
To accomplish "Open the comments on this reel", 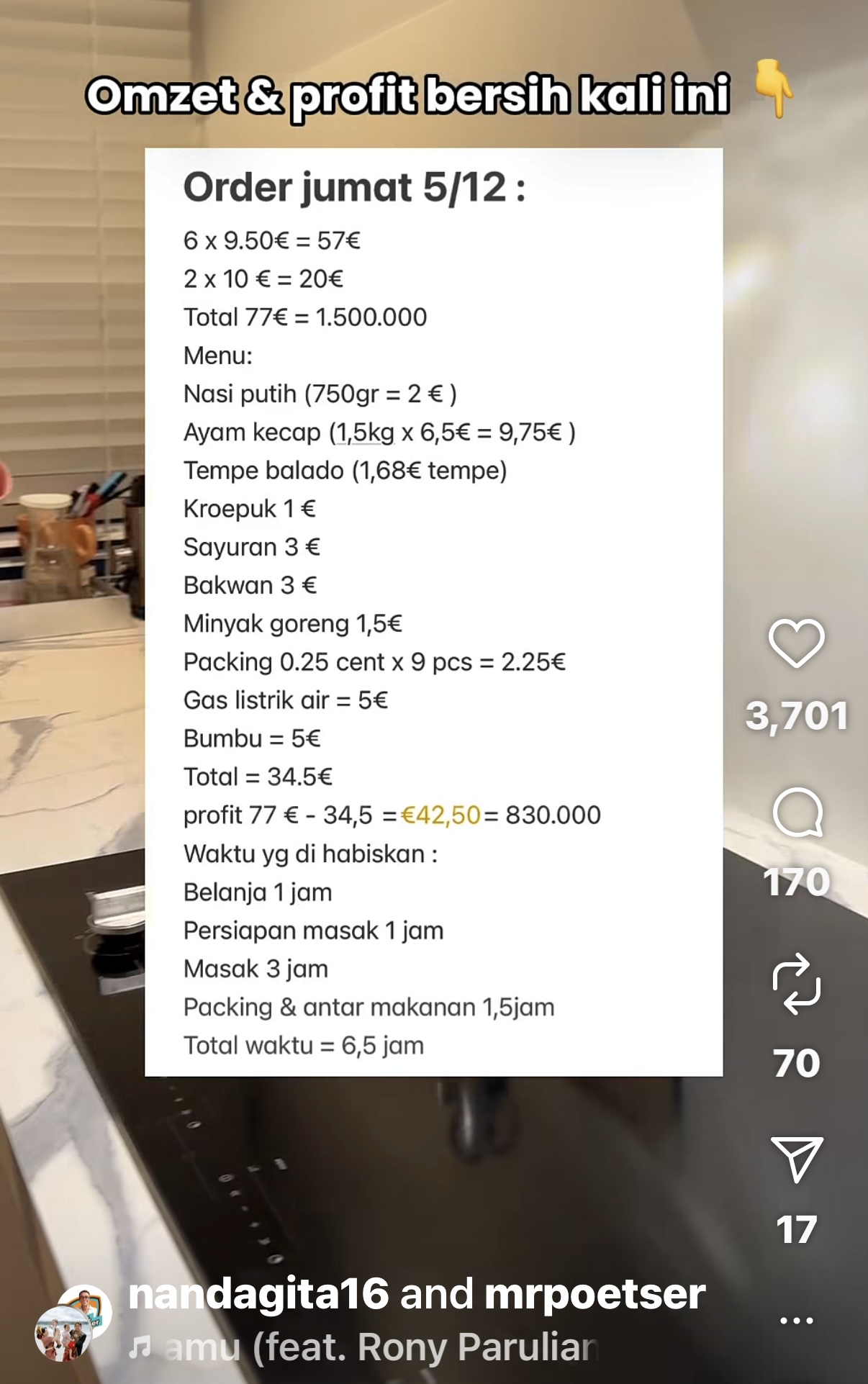I will (797, 813).
